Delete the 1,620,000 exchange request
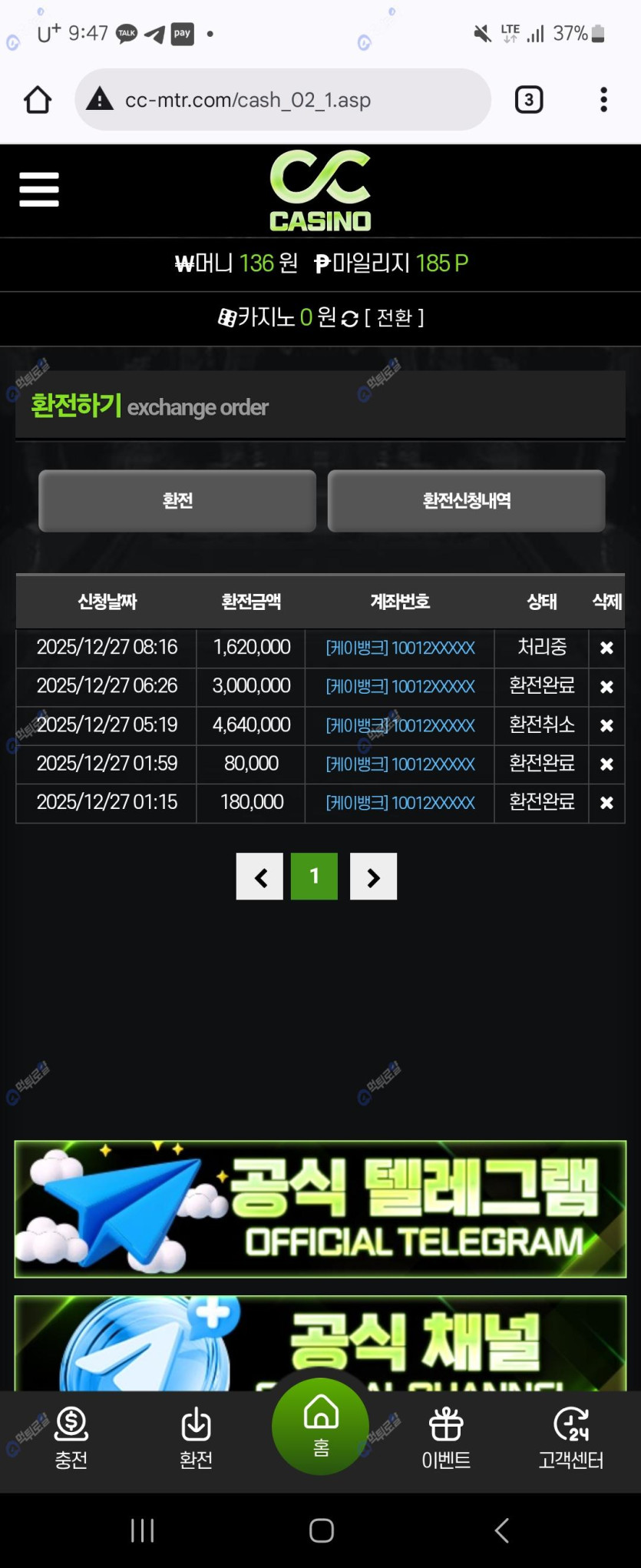Screen dimensions: 641x1568 click(606, 648)
